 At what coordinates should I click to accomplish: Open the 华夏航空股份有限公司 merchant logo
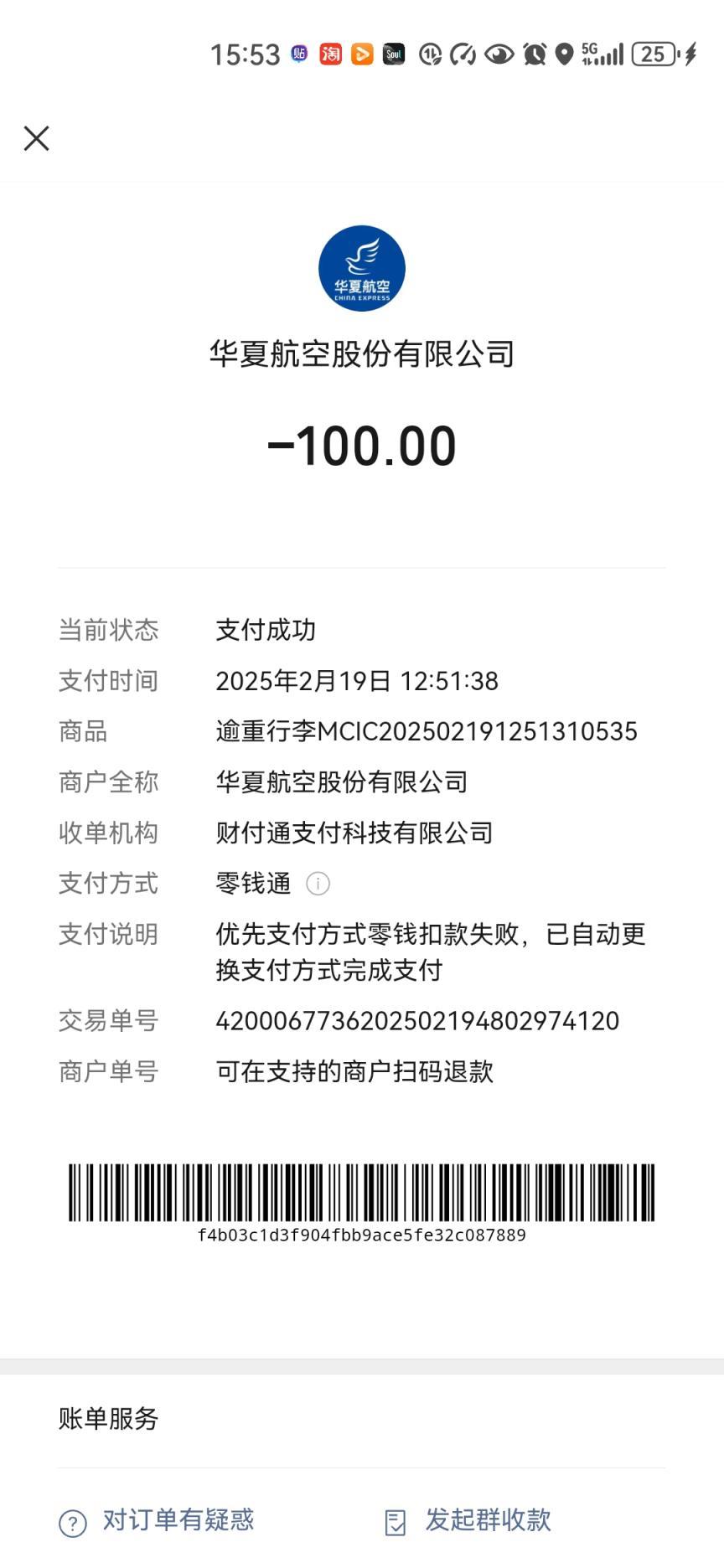coord(362,269)
